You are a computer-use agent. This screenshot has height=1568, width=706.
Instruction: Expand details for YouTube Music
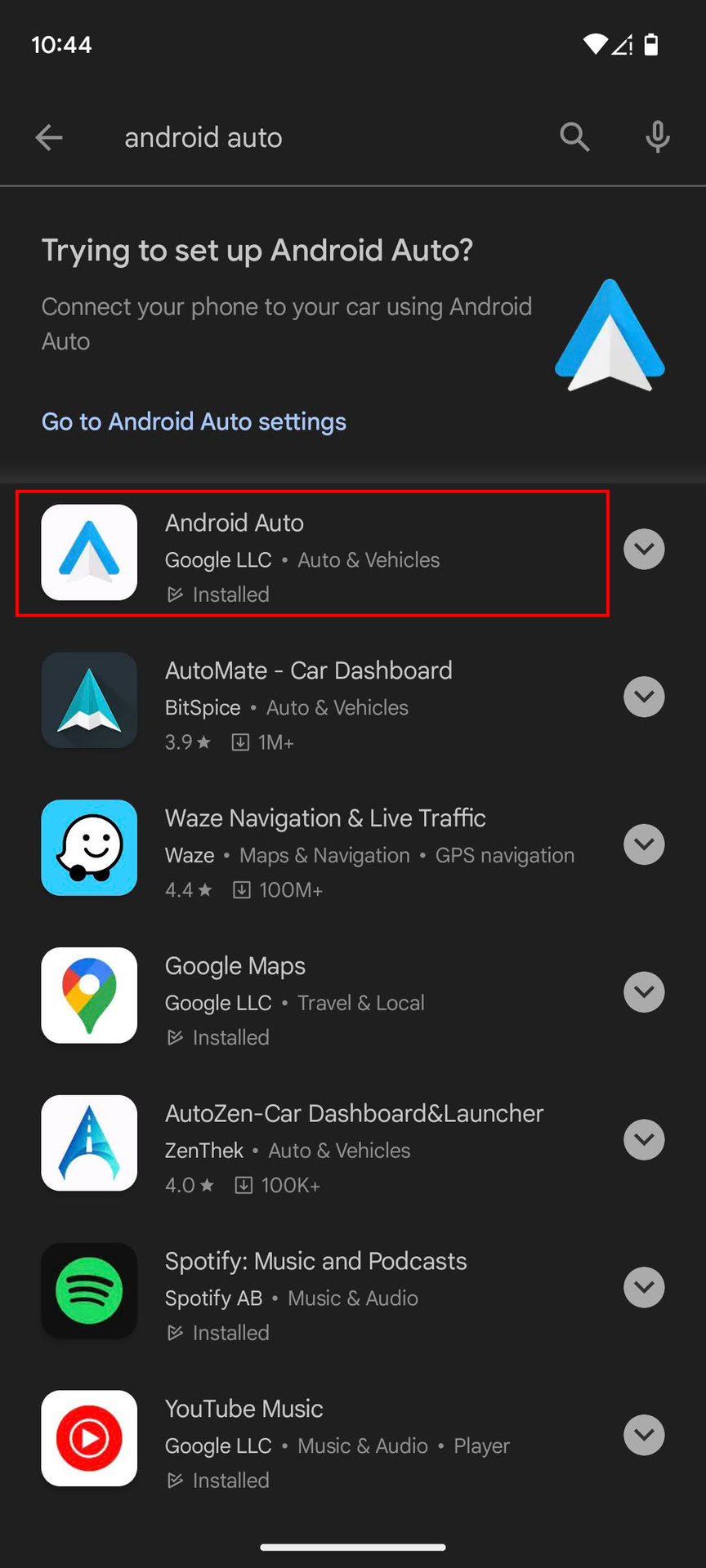[x=644, y=1435]
